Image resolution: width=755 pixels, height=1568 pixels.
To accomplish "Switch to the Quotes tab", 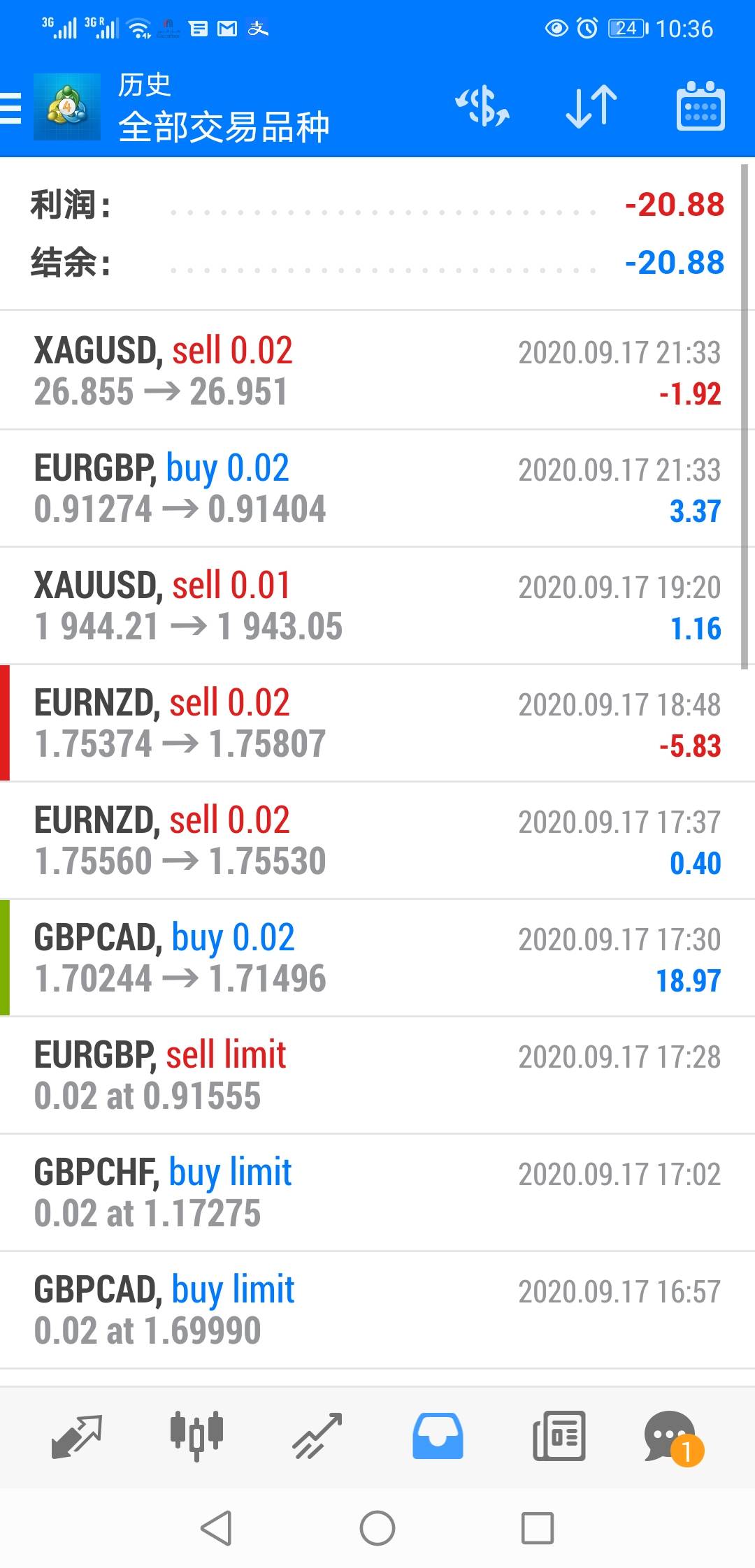I will (77, 1437).
